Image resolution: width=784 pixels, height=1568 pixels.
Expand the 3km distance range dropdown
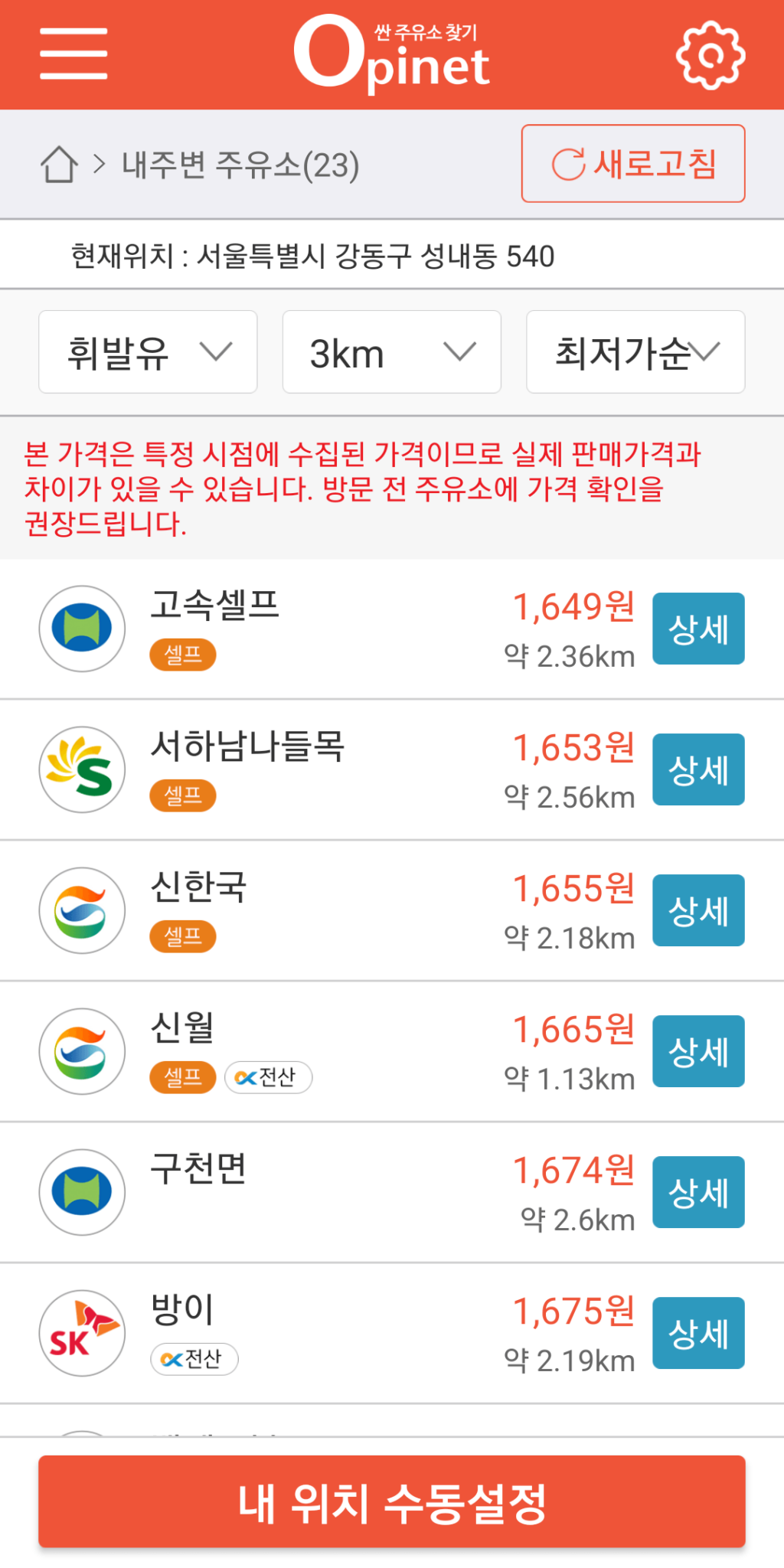[391, 351]
